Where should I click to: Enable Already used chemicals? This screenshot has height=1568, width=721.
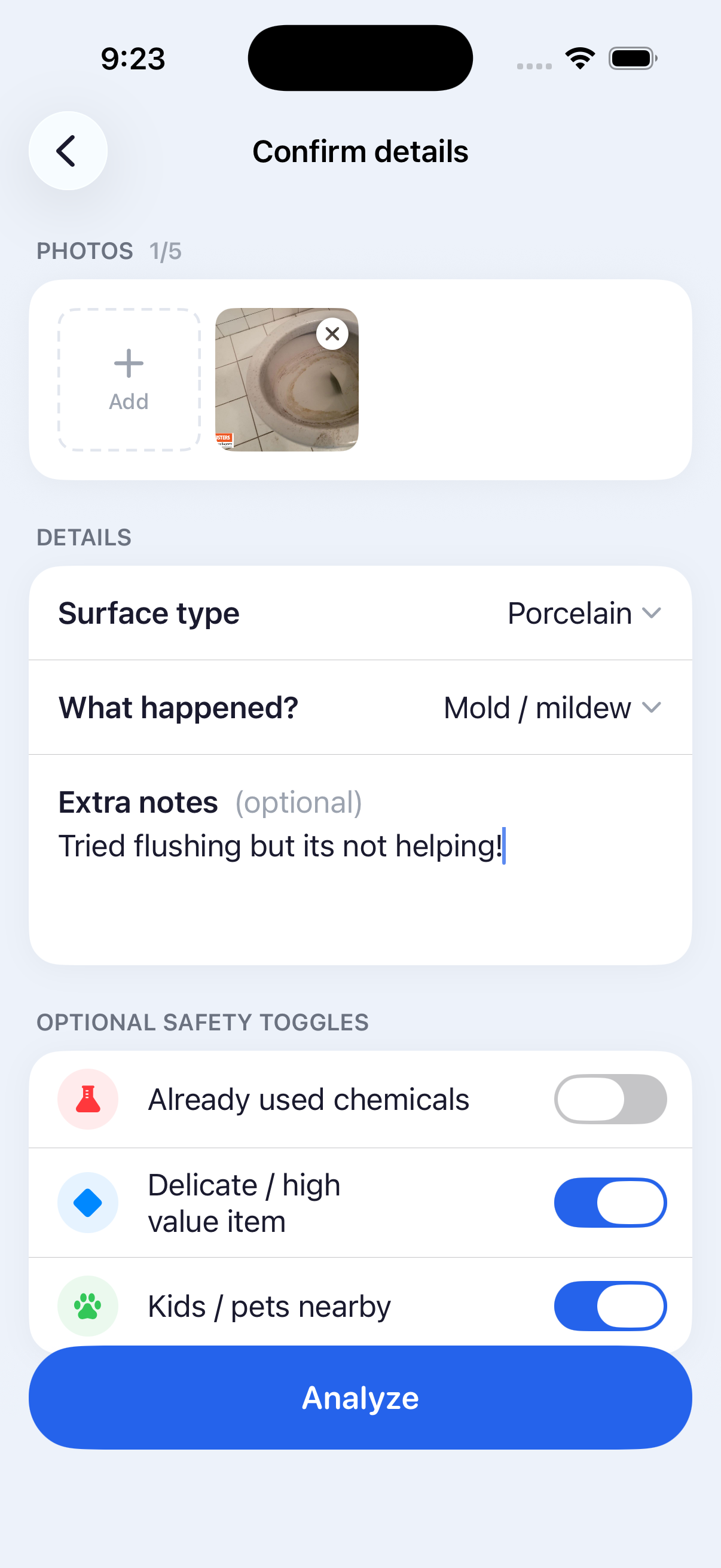pos(610,1099)
